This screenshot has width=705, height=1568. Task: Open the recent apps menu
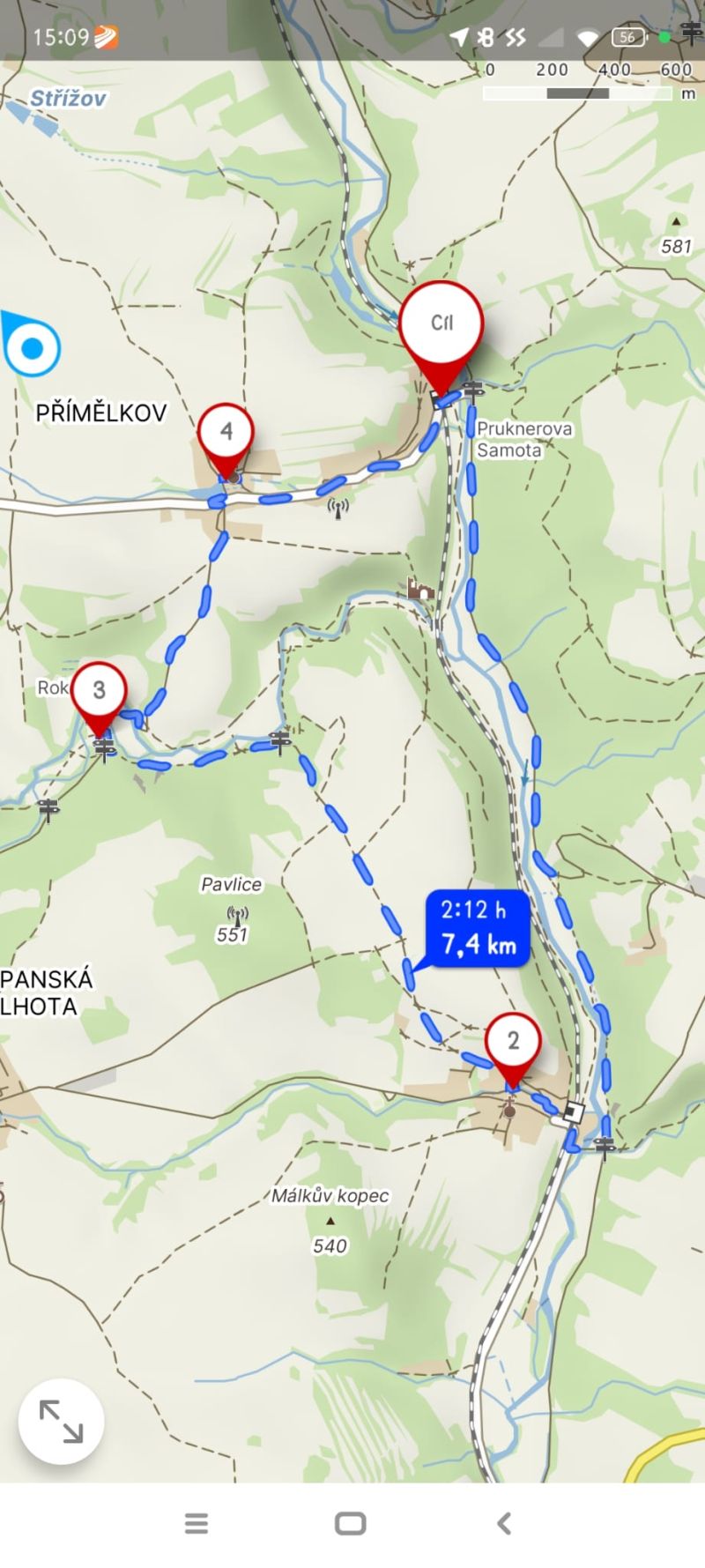[x=197, y=1523]
